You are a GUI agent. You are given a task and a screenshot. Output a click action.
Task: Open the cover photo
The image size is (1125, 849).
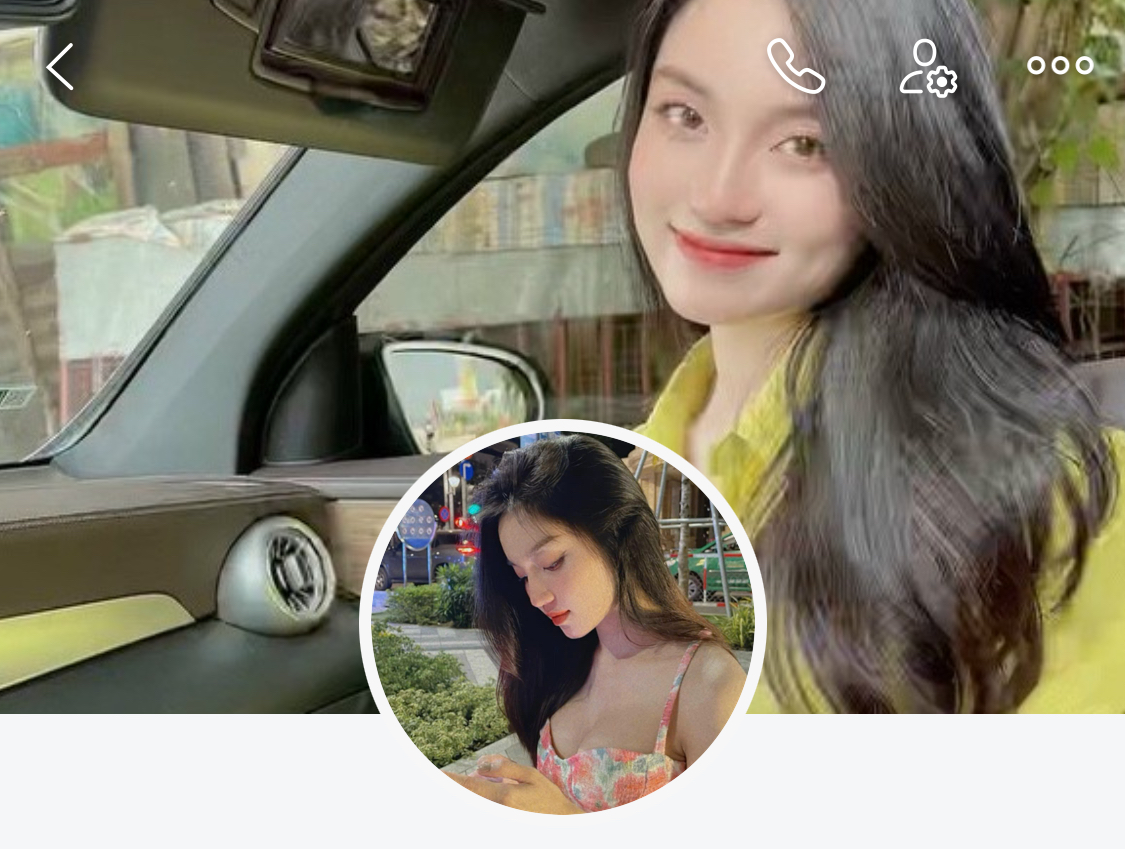pyautogui.click(x=200, y=300)
